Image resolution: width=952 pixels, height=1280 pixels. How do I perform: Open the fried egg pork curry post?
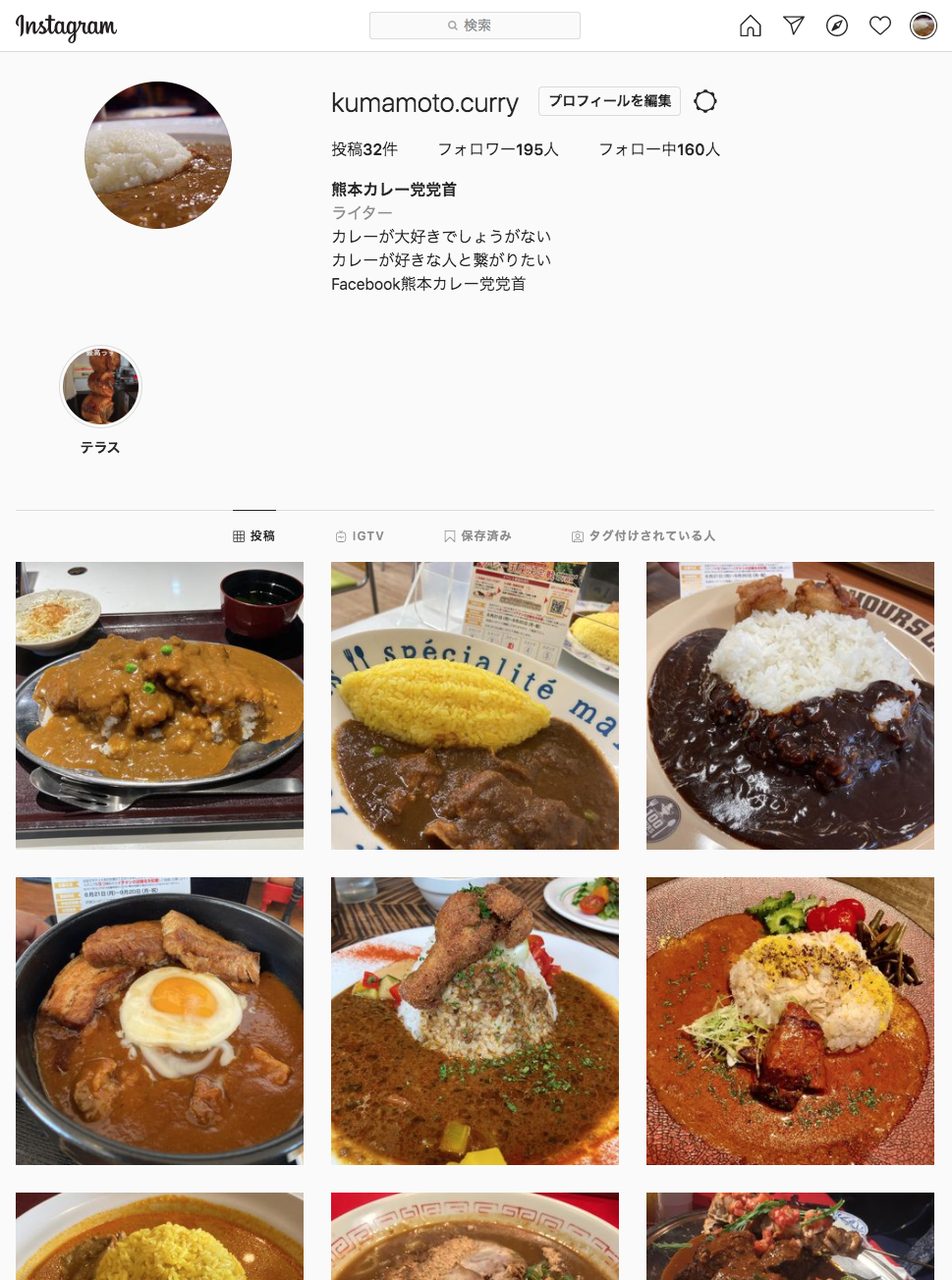160,1021
